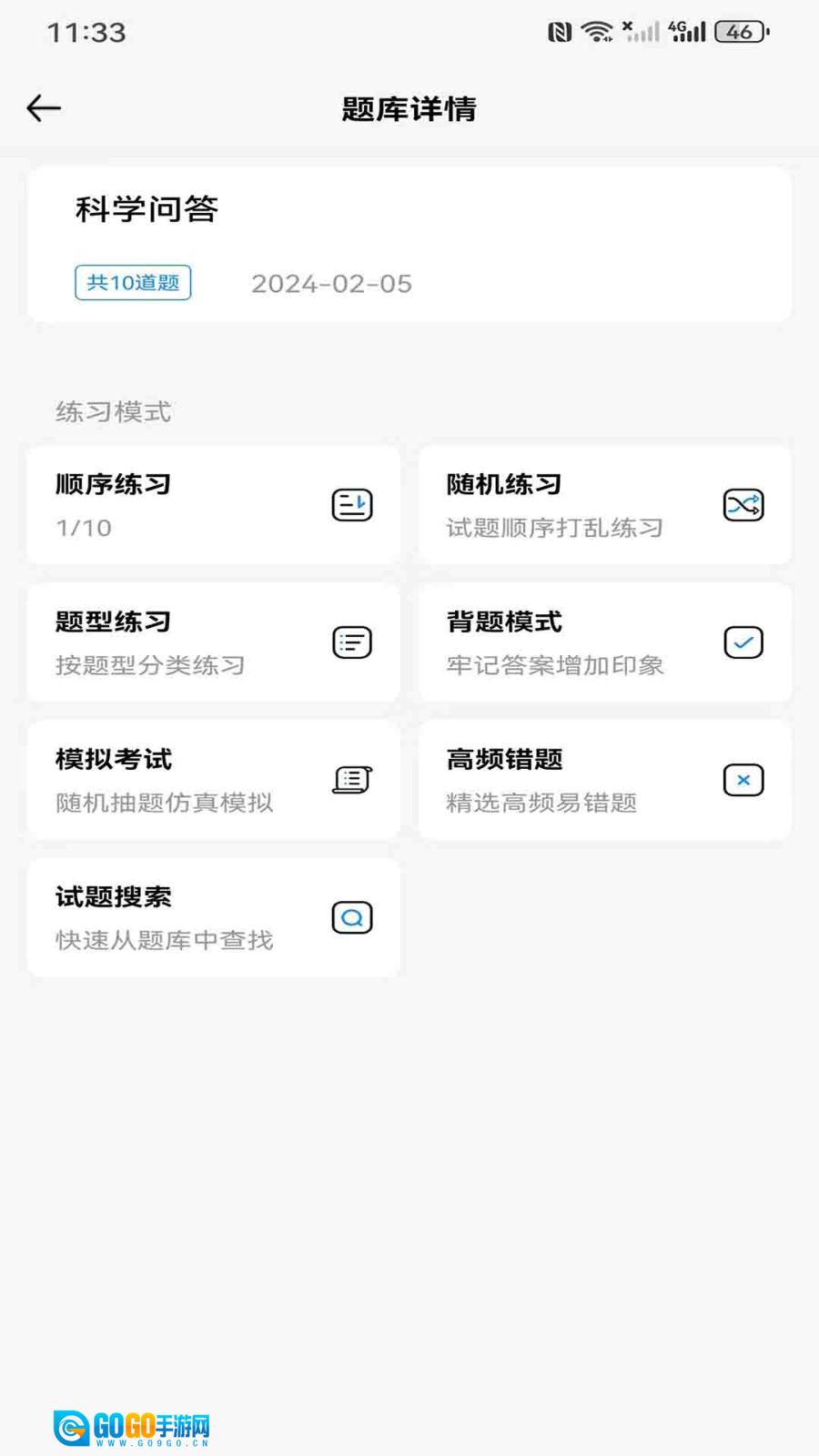The image size is (819, 1456).
Task: Select 题型练习 by question type
Action: pos(214,642)
